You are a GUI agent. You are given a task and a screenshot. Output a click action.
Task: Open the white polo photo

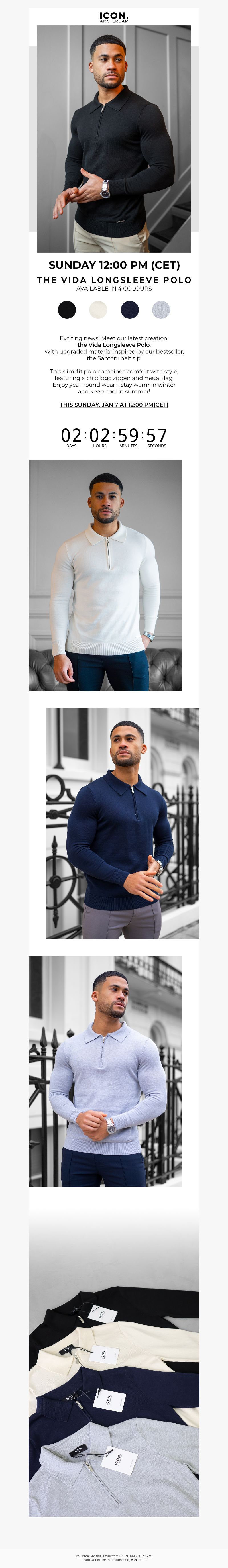pyautogui.click(x=105, y=575)
